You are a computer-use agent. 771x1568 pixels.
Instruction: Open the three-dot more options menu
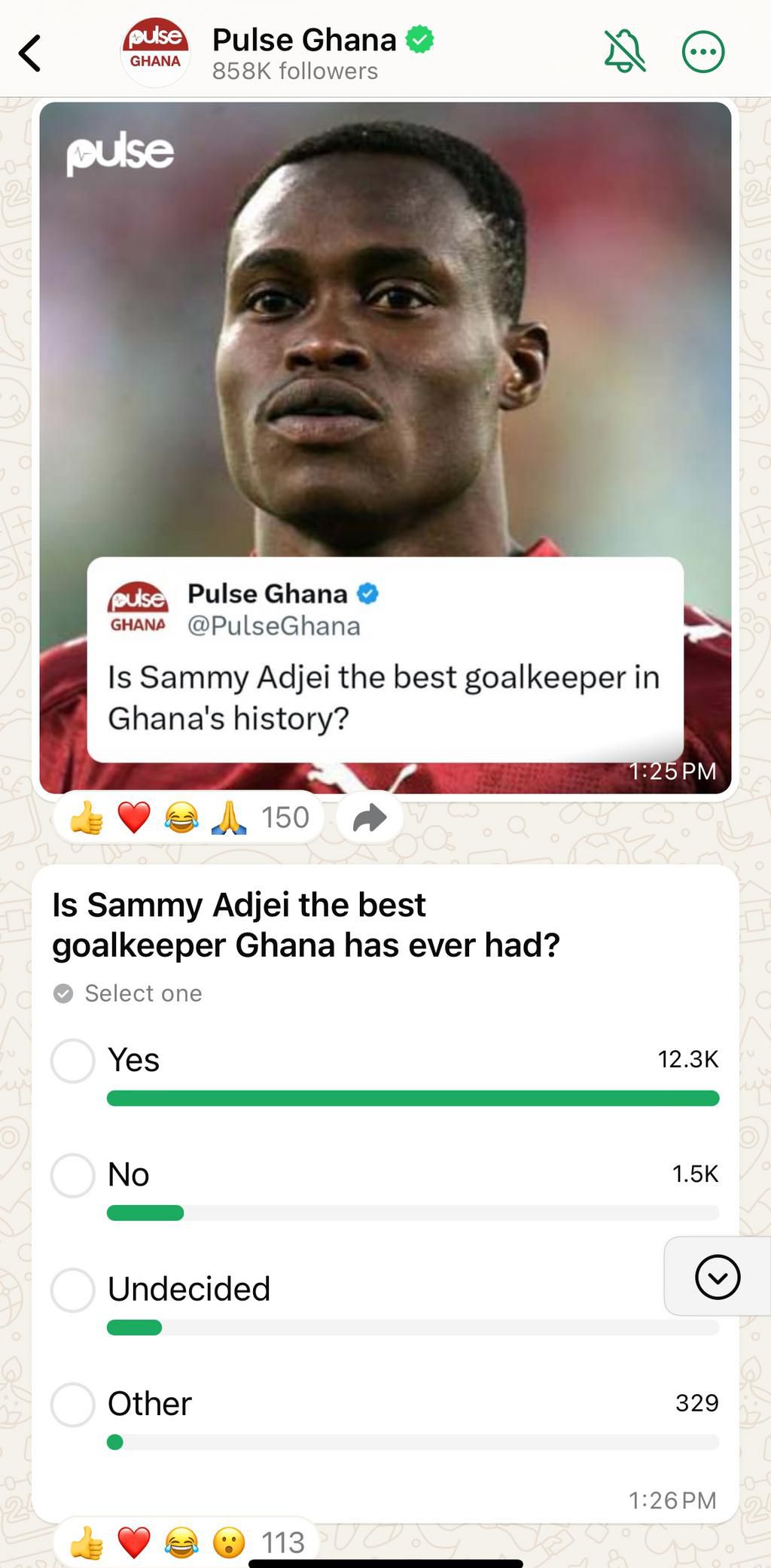703,52
